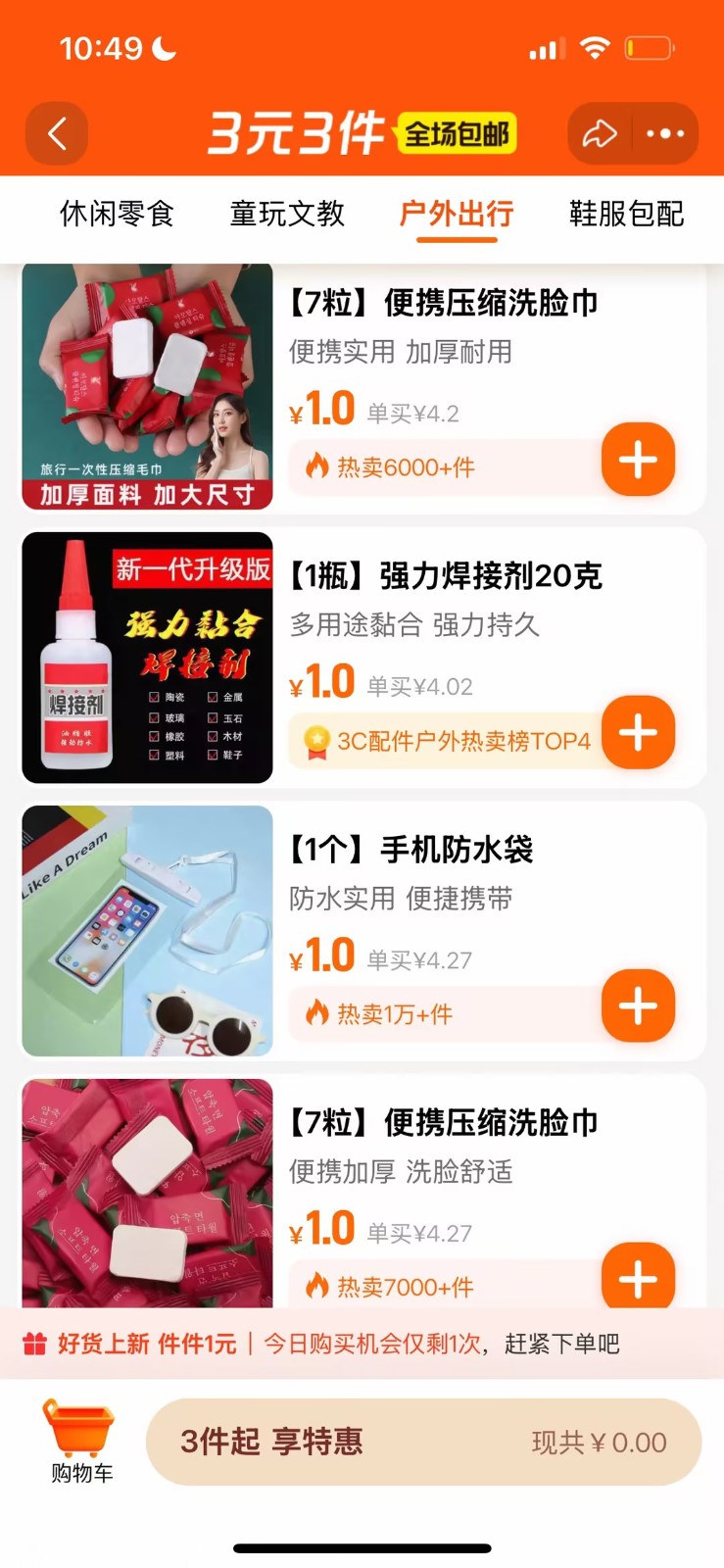Switch to the 童玩文教 tab
The width and height of the screenshot is (724, 1568).
point(287,214)
